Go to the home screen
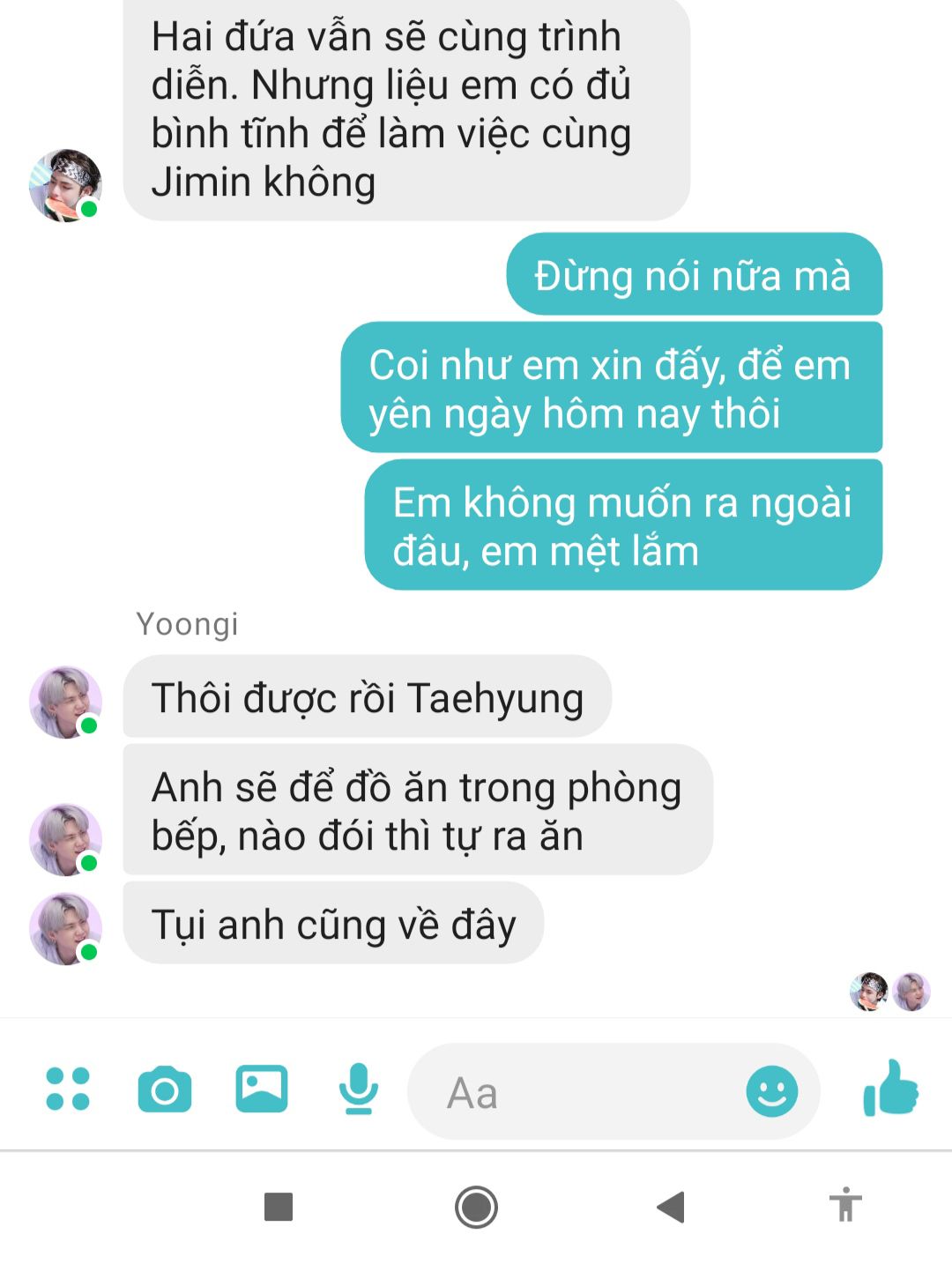Viewport: 952px width, 1264px height. click(476, 1207)
